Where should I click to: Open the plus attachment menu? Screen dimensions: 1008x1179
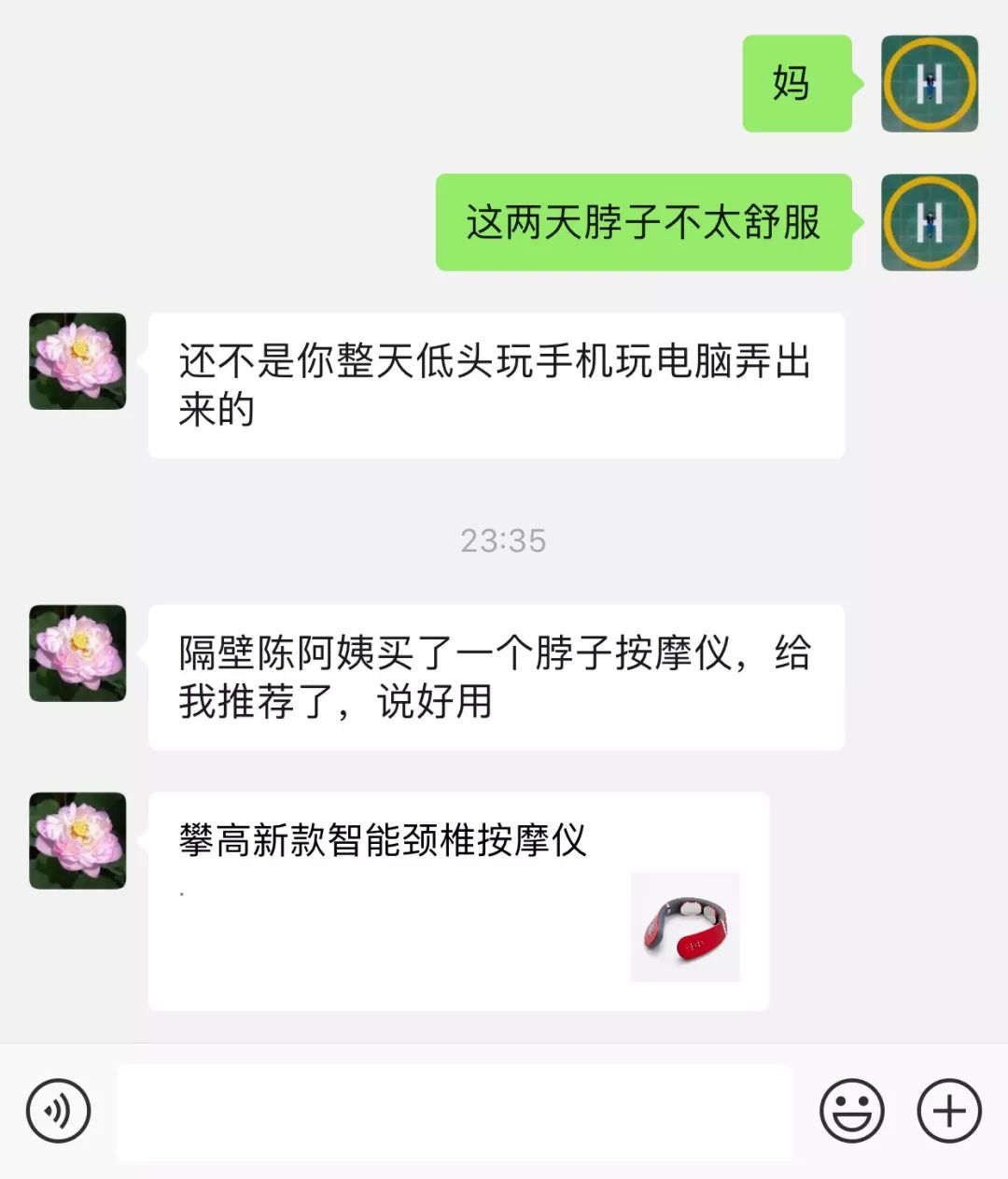click(x=949, y=1111)
